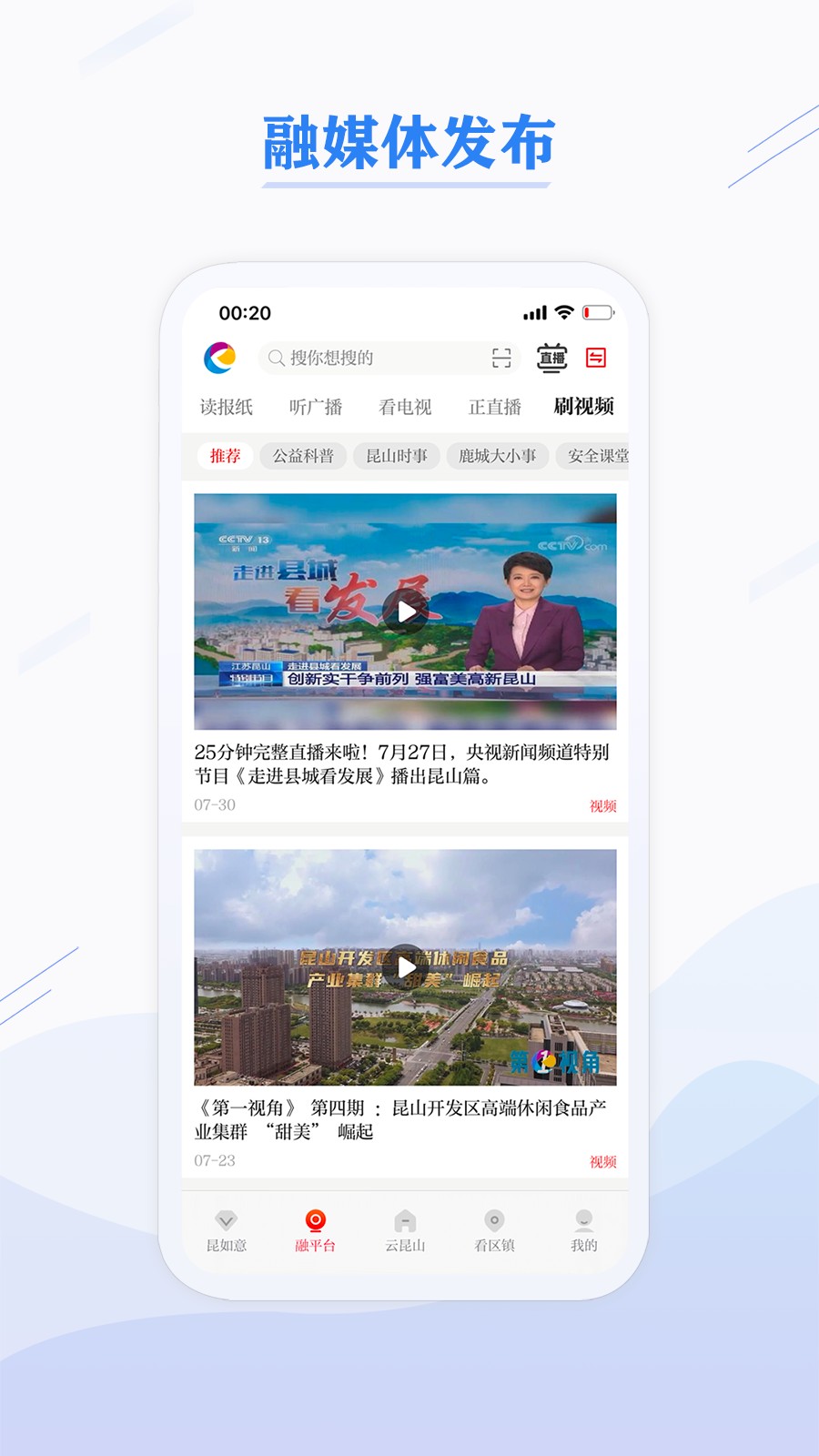The height and width of the screenshot is (1456, 819).
Task: Tap the red 马 exchange icon
Action: point(599,358)
